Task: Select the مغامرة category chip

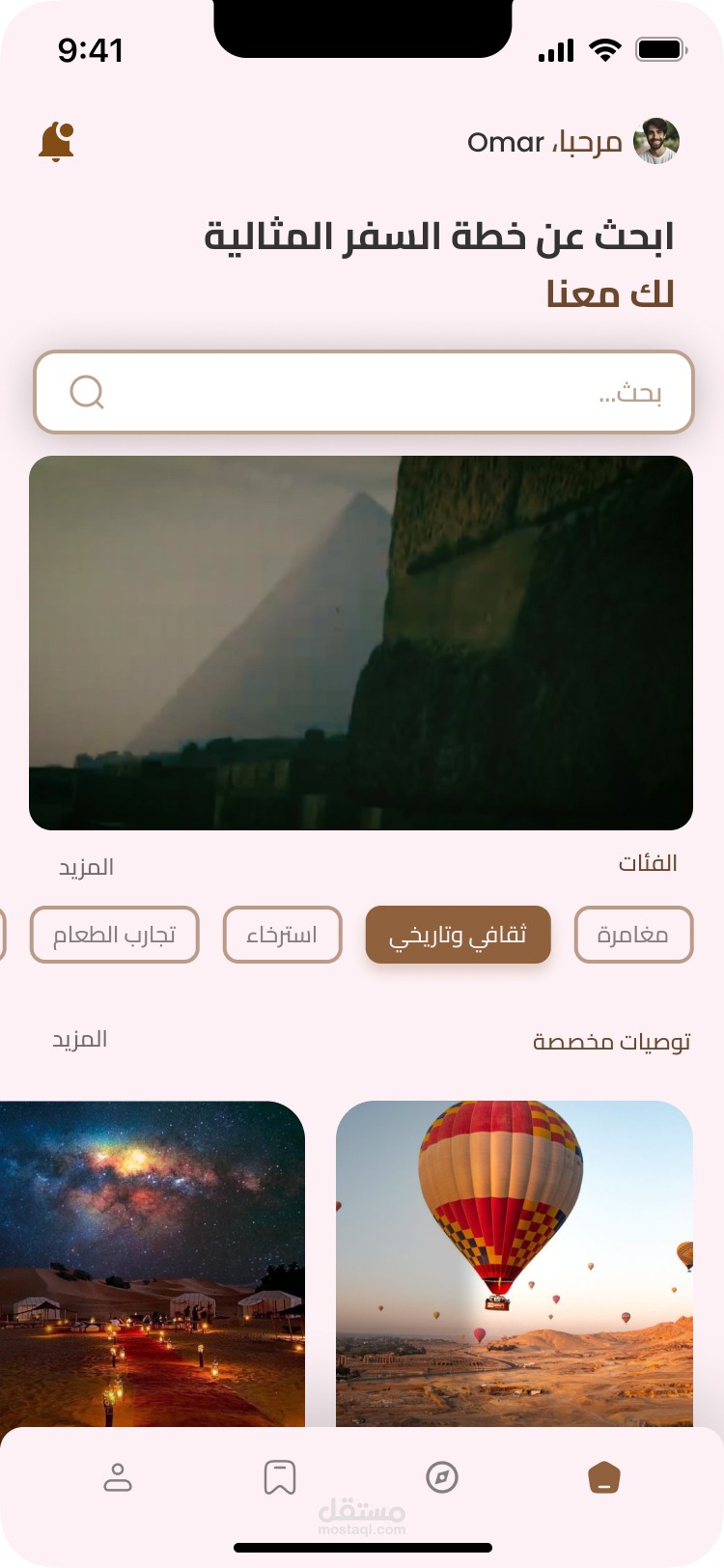Action: coord(633,935)
